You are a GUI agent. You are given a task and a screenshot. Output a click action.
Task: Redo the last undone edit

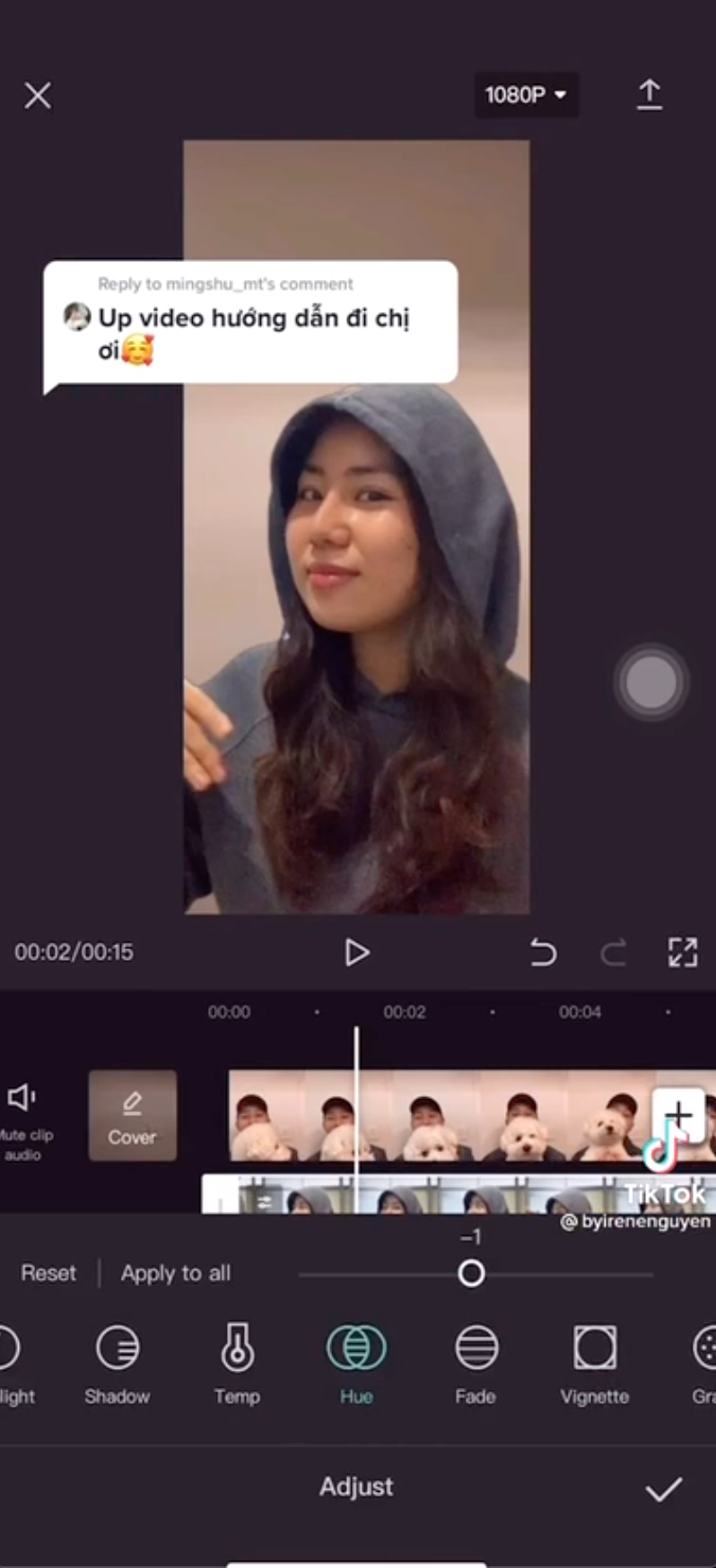613,952
